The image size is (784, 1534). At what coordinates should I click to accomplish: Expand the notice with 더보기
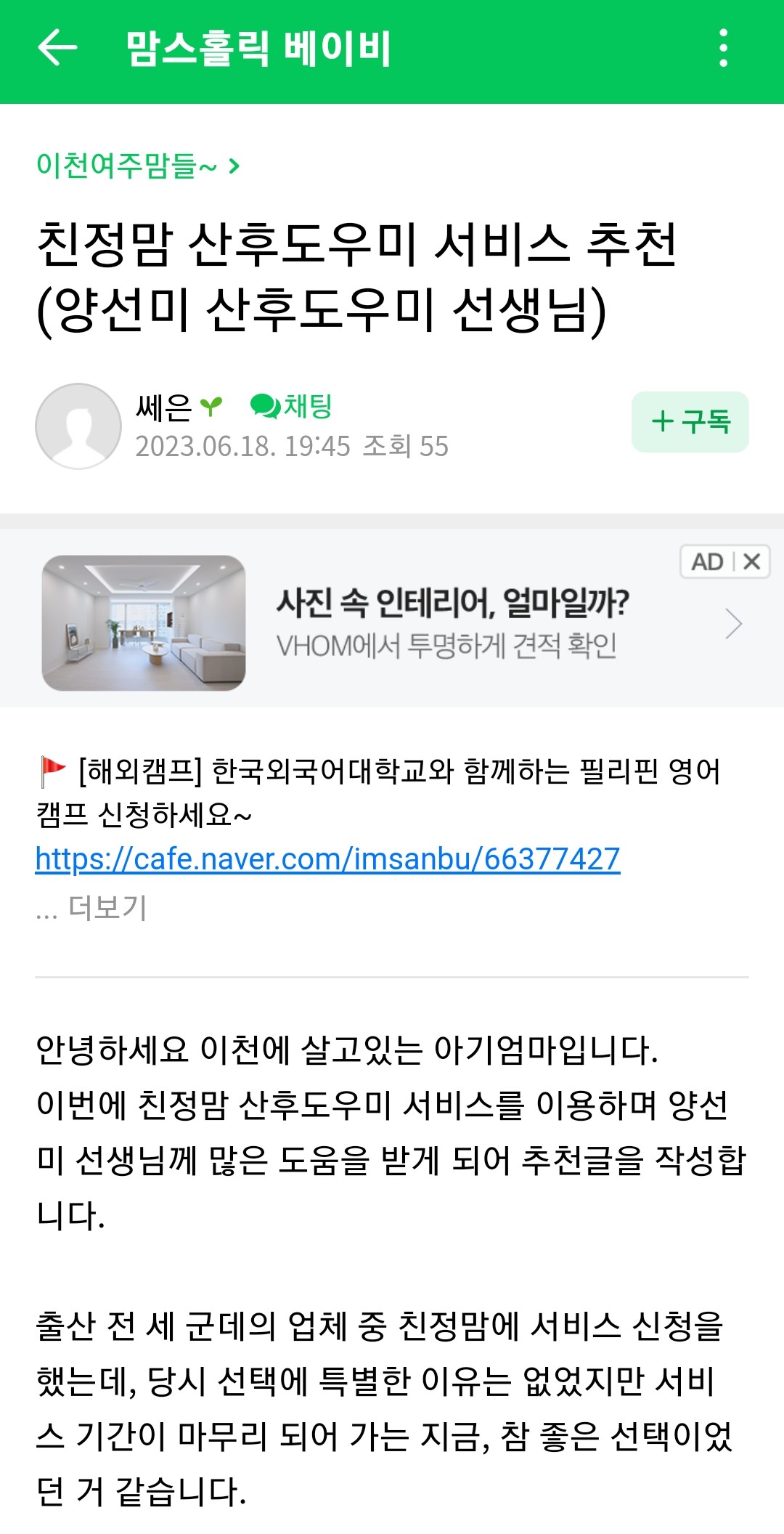(107, 908)
